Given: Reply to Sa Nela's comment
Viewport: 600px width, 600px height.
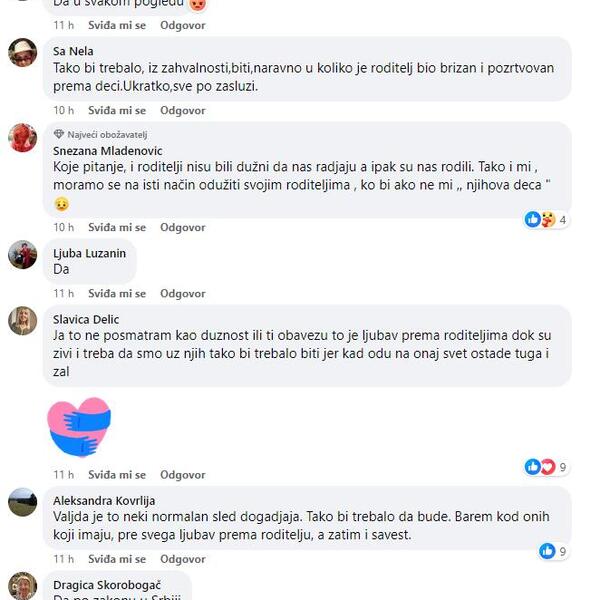Looking at the screenshot, I should (x=183, y=110).
